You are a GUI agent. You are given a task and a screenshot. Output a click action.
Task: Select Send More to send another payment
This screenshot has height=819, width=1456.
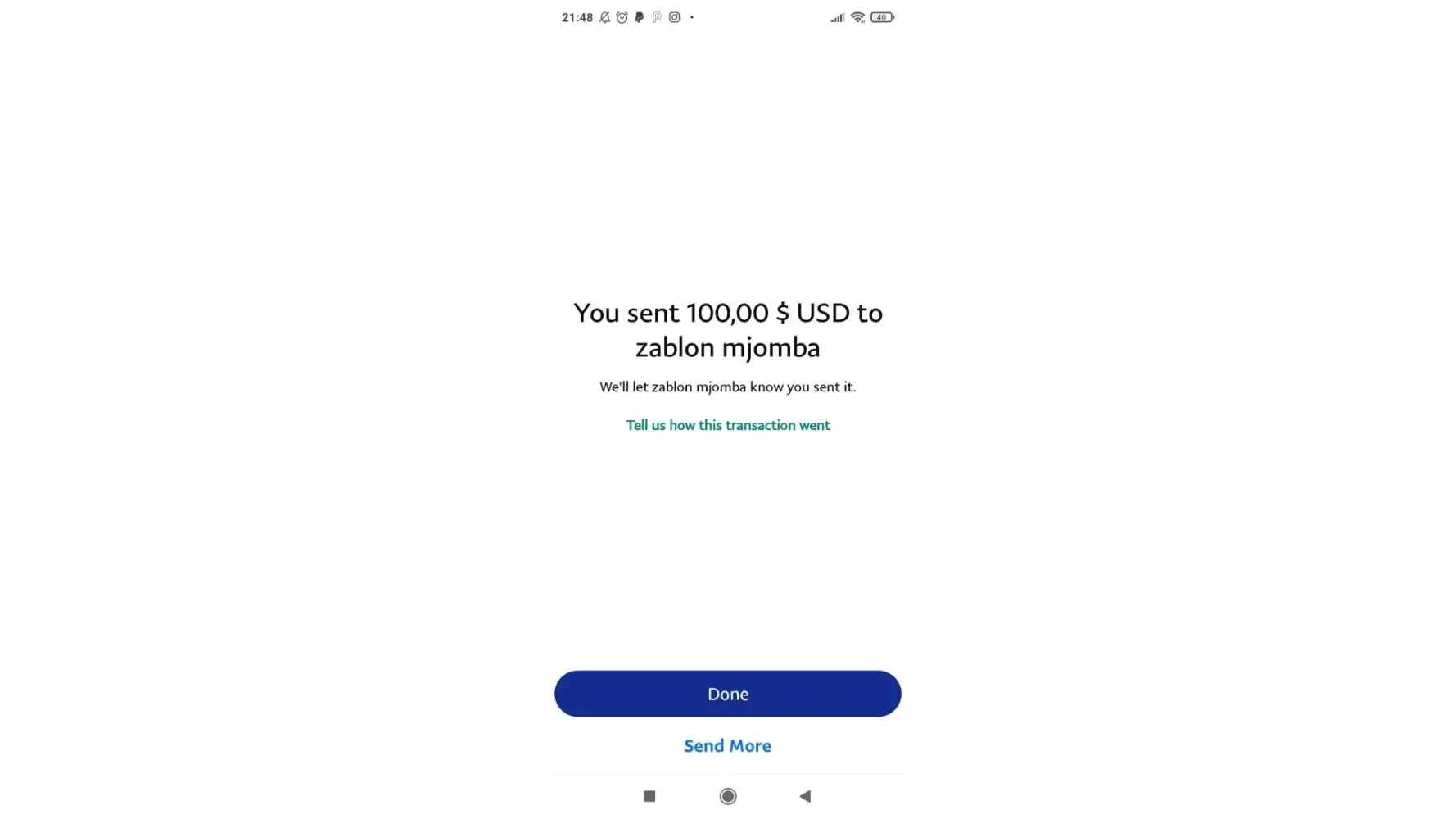coord(727,746)
